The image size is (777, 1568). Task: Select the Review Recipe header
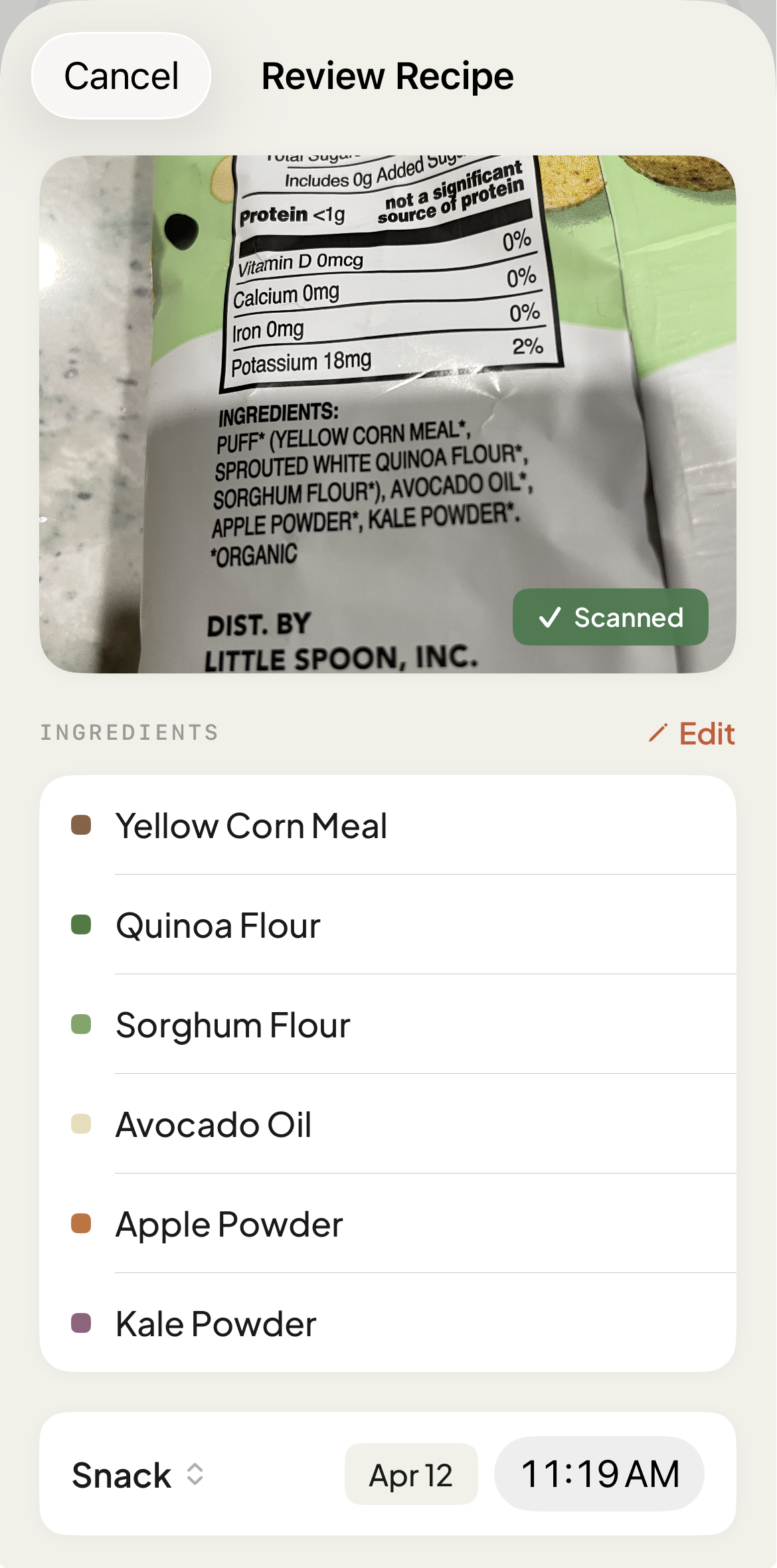(387, 75)
